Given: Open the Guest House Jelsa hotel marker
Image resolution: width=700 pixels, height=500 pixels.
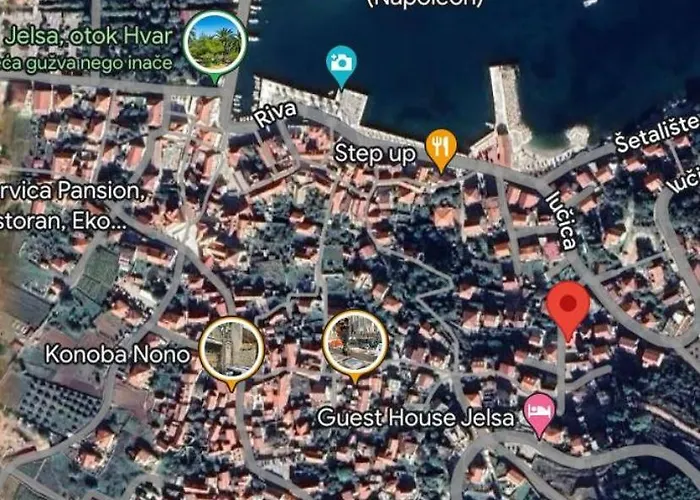Looking at the screenshot, I should point(540,412).
